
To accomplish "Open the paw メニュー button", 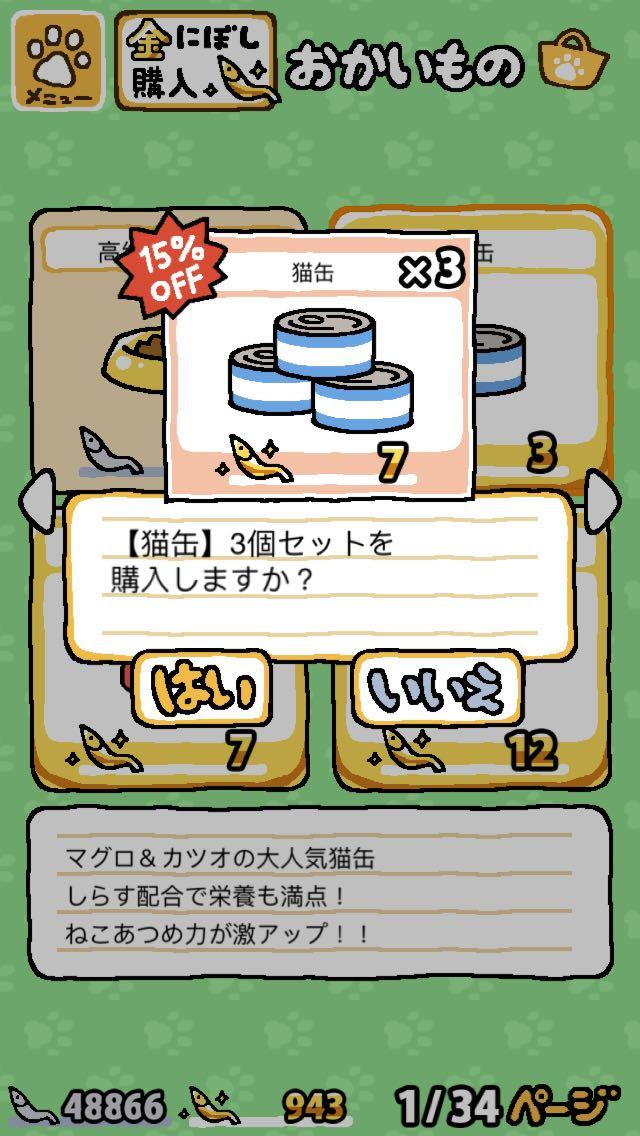I will [58, 60].
